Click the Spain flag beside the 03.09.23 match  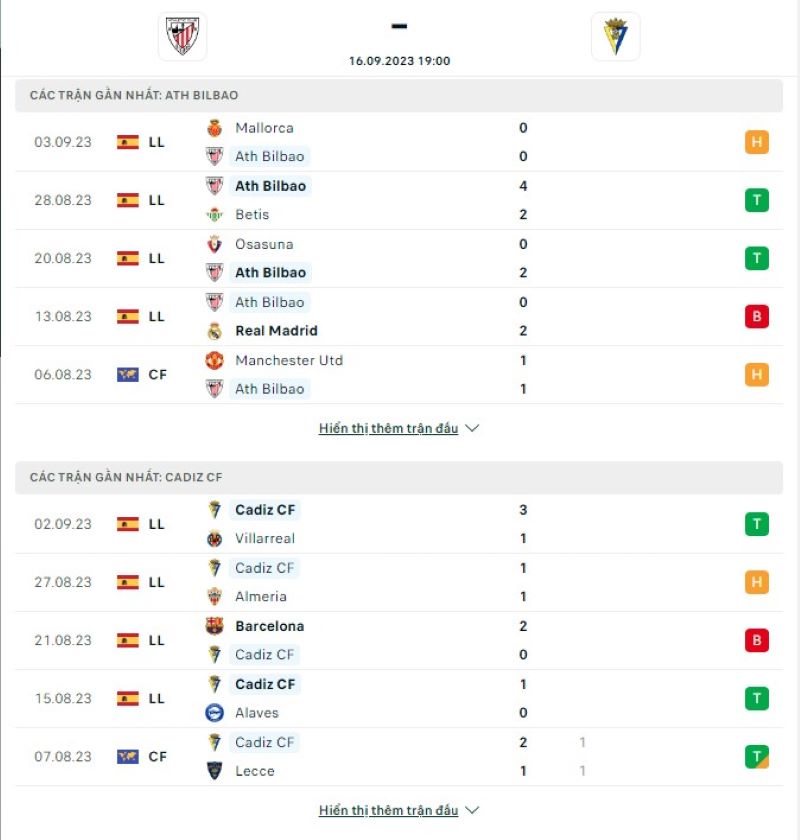pyautogui.click(x=128, y=141)
